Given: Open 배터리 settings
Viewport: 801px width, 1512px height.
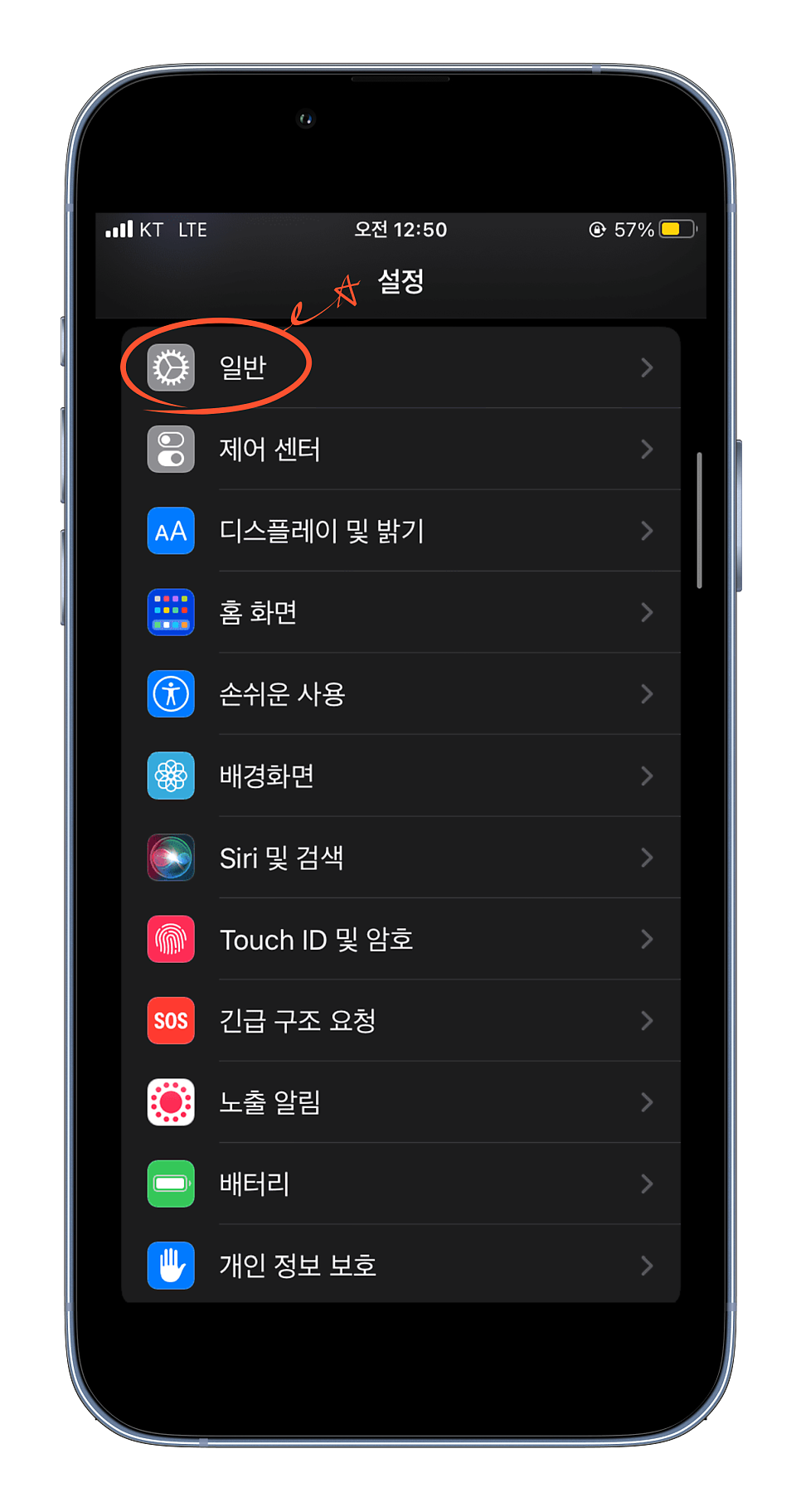Looking at the screenshot, I should (x=400, y=1184).
